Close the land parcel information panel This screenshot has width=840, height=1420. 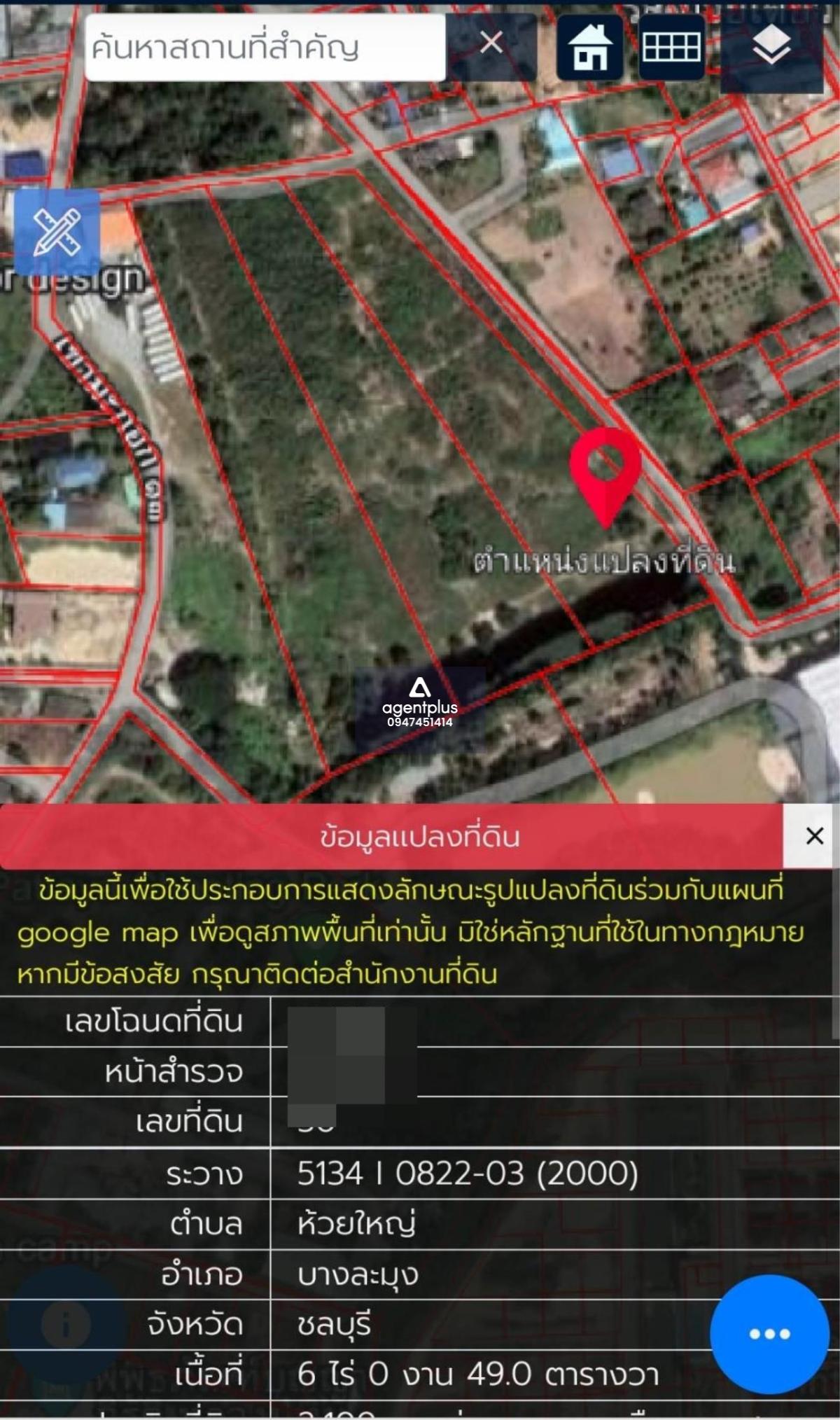[x=814, y=836]
